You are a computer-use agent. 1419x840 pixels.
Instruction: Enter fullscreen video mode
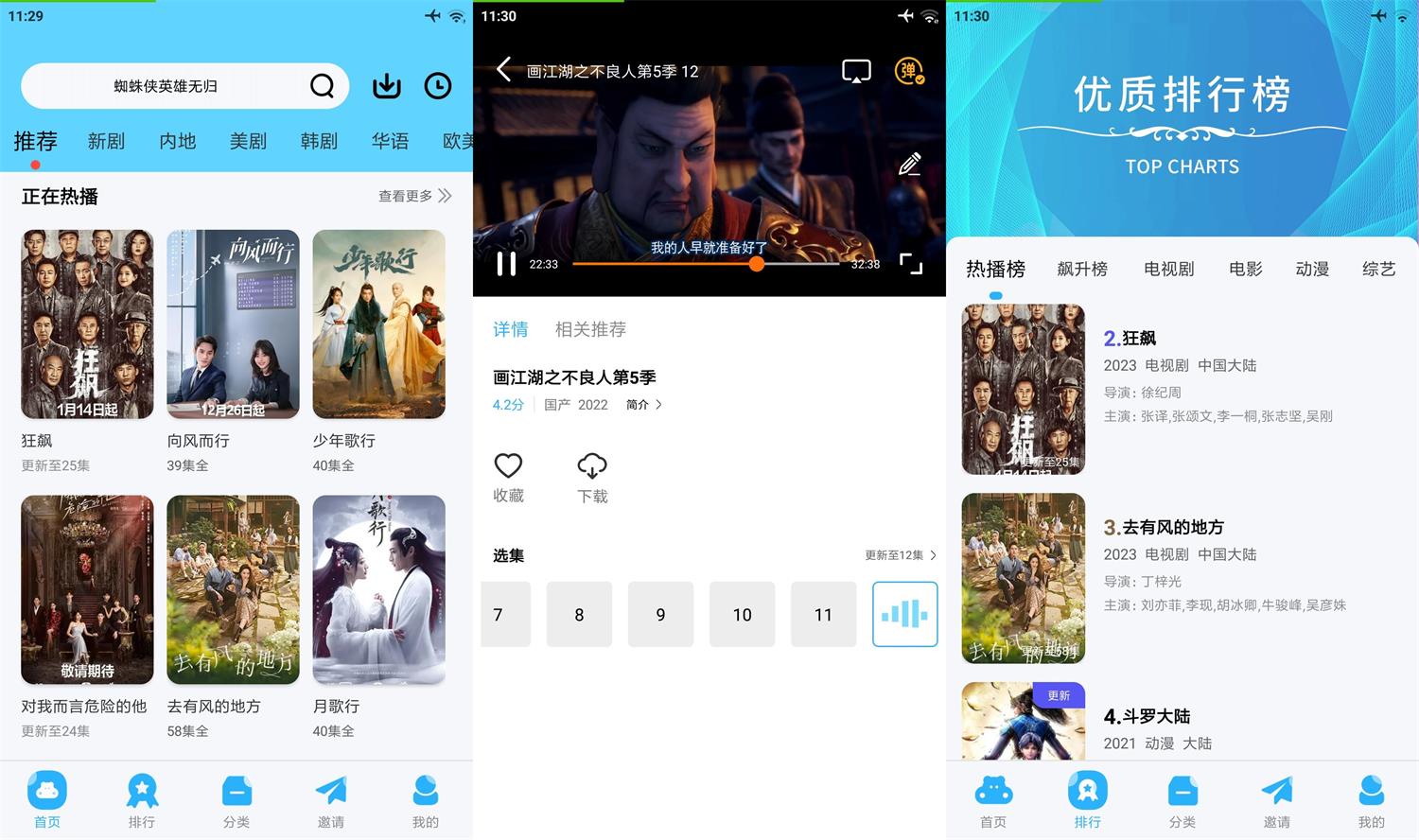click(x=910, y=264)
